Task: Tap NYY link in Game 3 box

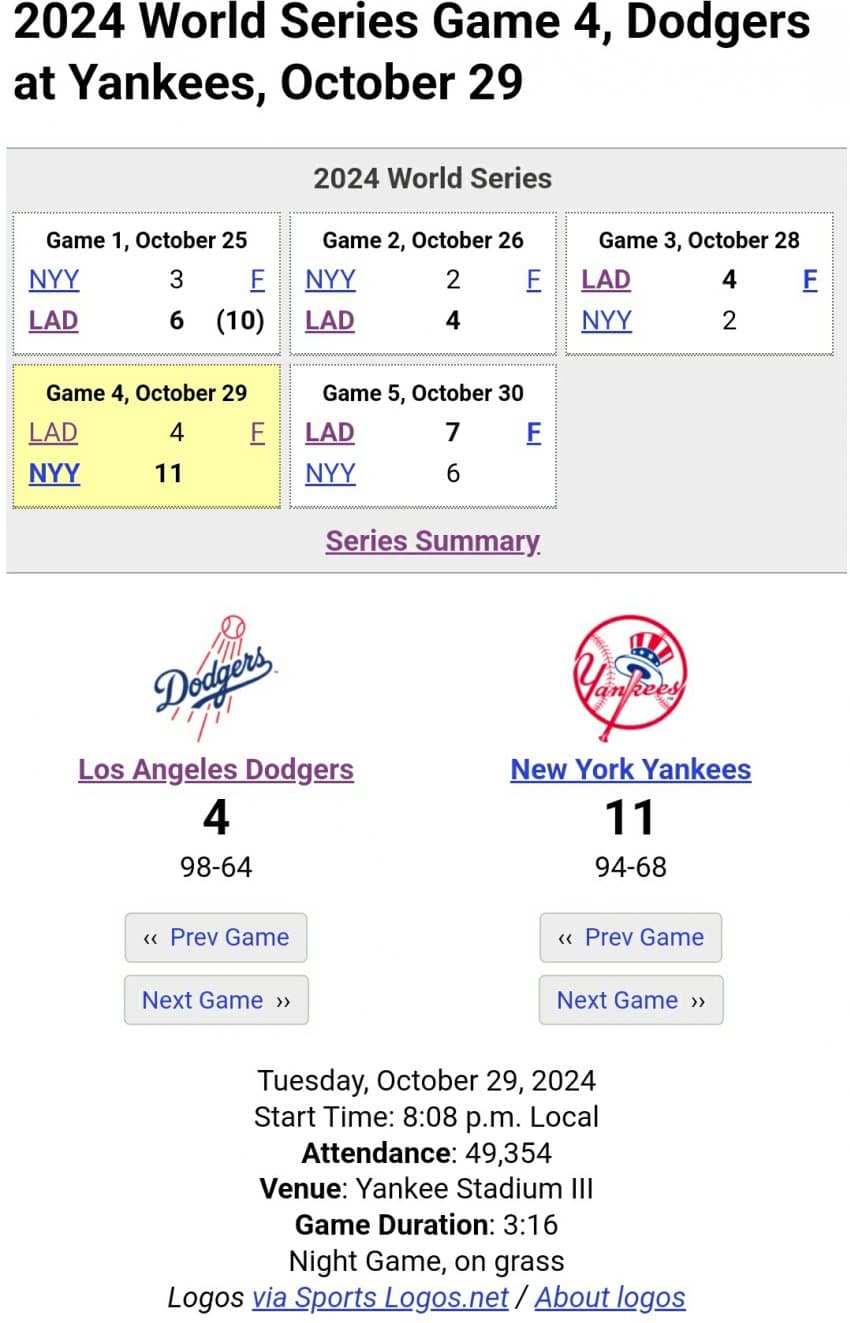Action: [x=606, y=321]
